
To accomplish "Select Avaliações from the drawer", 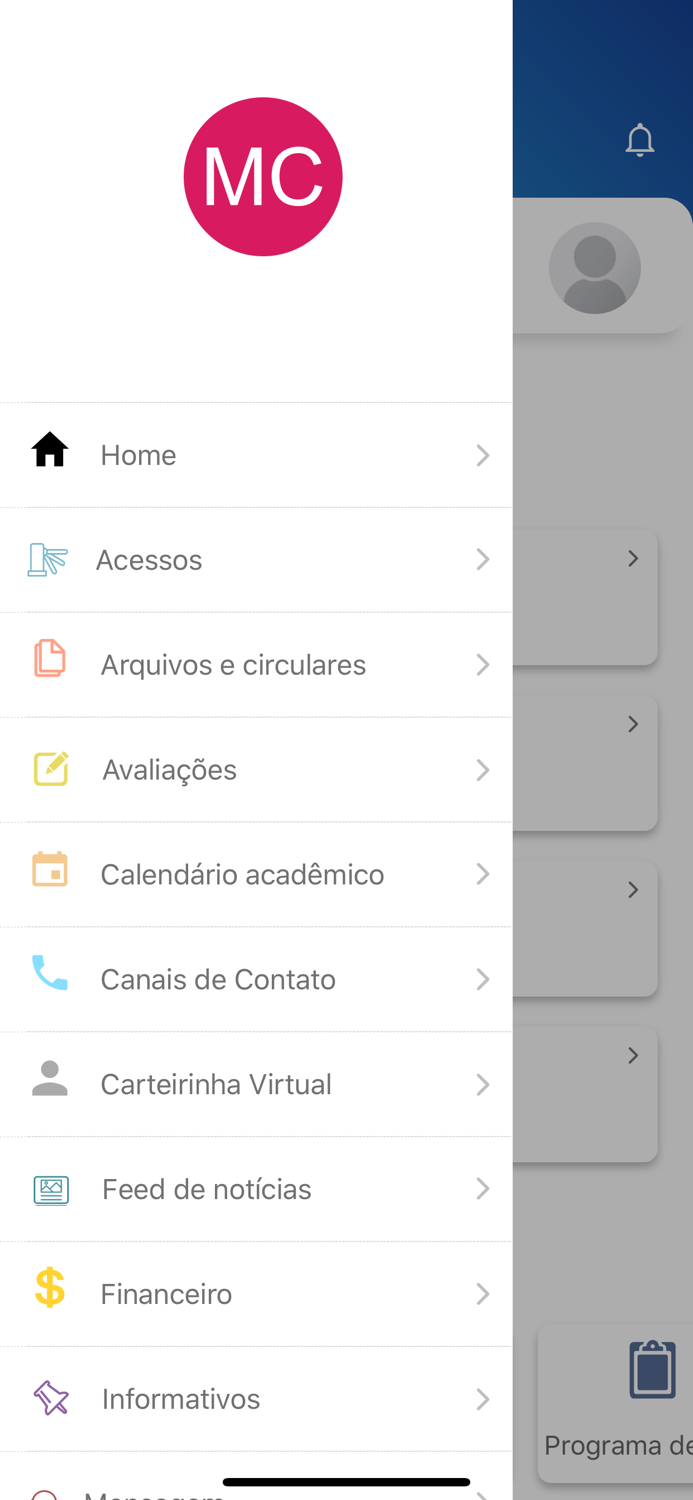I will [x=255, y=770].
